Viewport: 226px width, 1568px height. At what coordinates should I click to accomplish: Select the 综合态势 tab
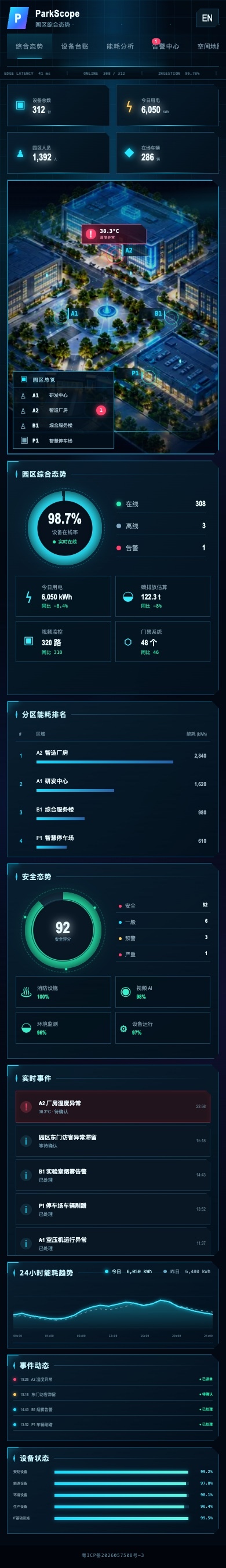tap(29, 46)
